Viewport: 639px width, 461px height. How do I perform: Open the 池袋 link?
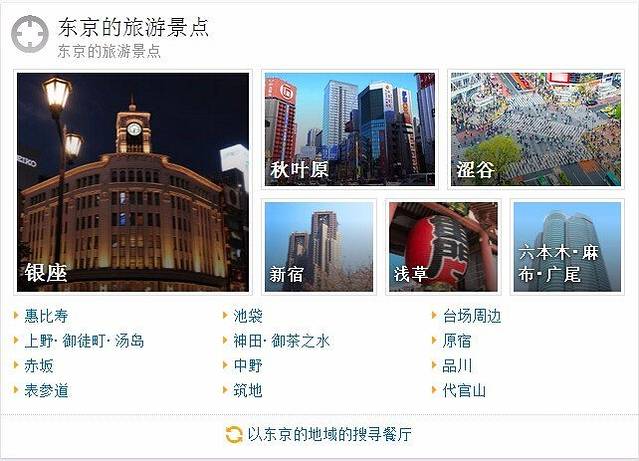pyautogui.click(x=247, y=316)
